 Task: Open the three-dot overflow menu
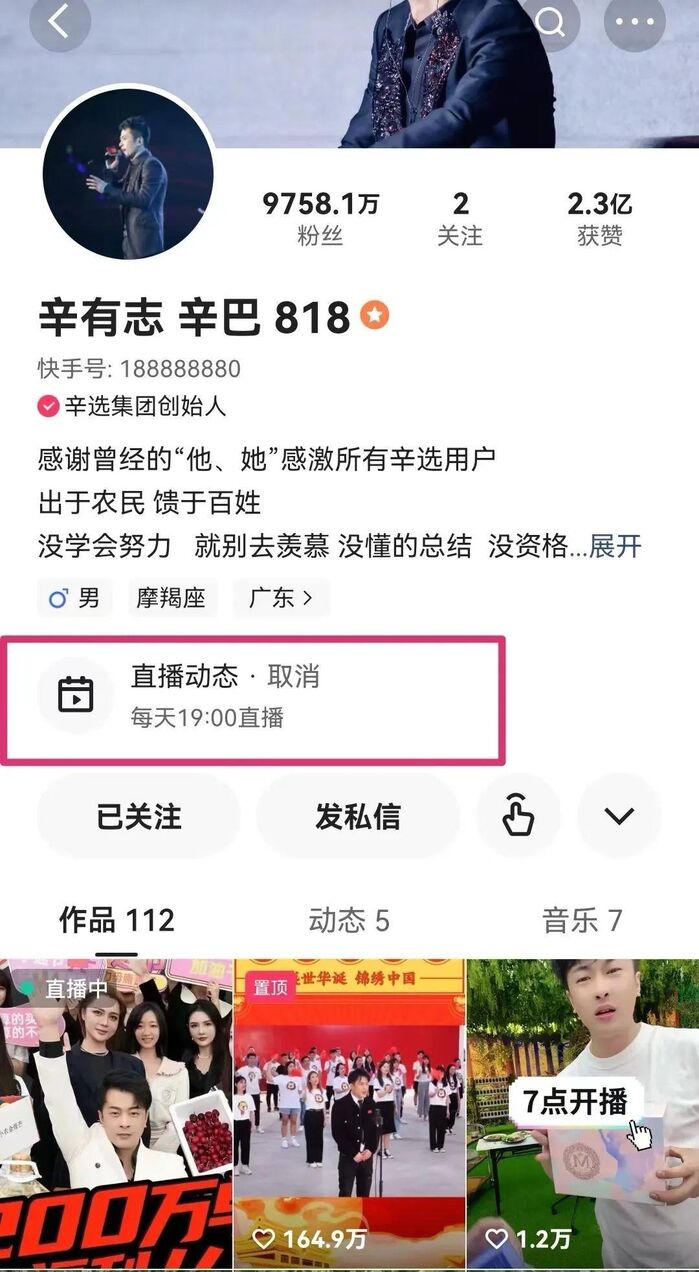(x=634, y=20)
